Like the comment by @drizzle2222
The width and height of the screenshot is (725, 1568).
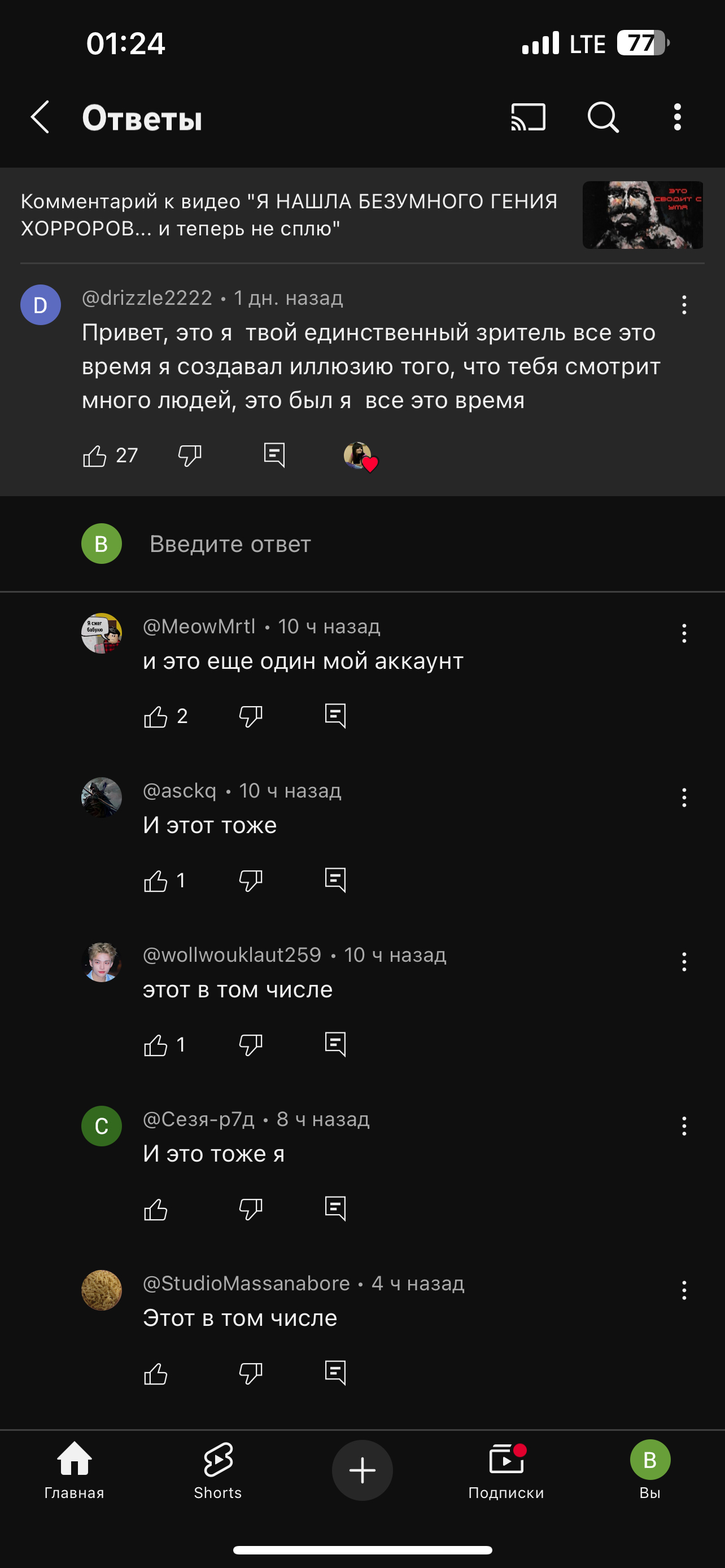pyautogui.click(x=95, y=455)
